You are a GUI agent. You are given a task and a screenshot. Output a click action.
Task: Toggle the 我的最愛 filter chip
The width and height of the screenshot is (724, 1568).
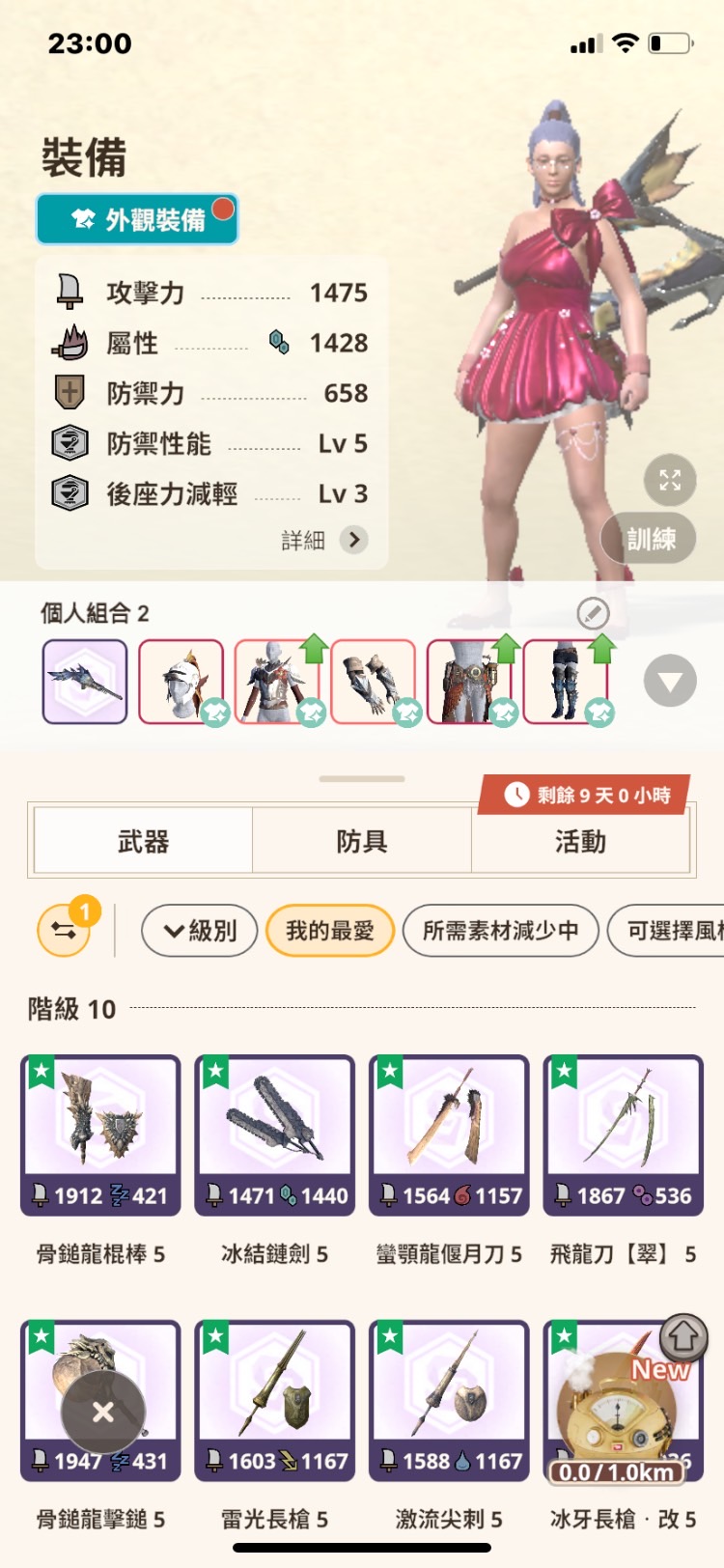329,931
